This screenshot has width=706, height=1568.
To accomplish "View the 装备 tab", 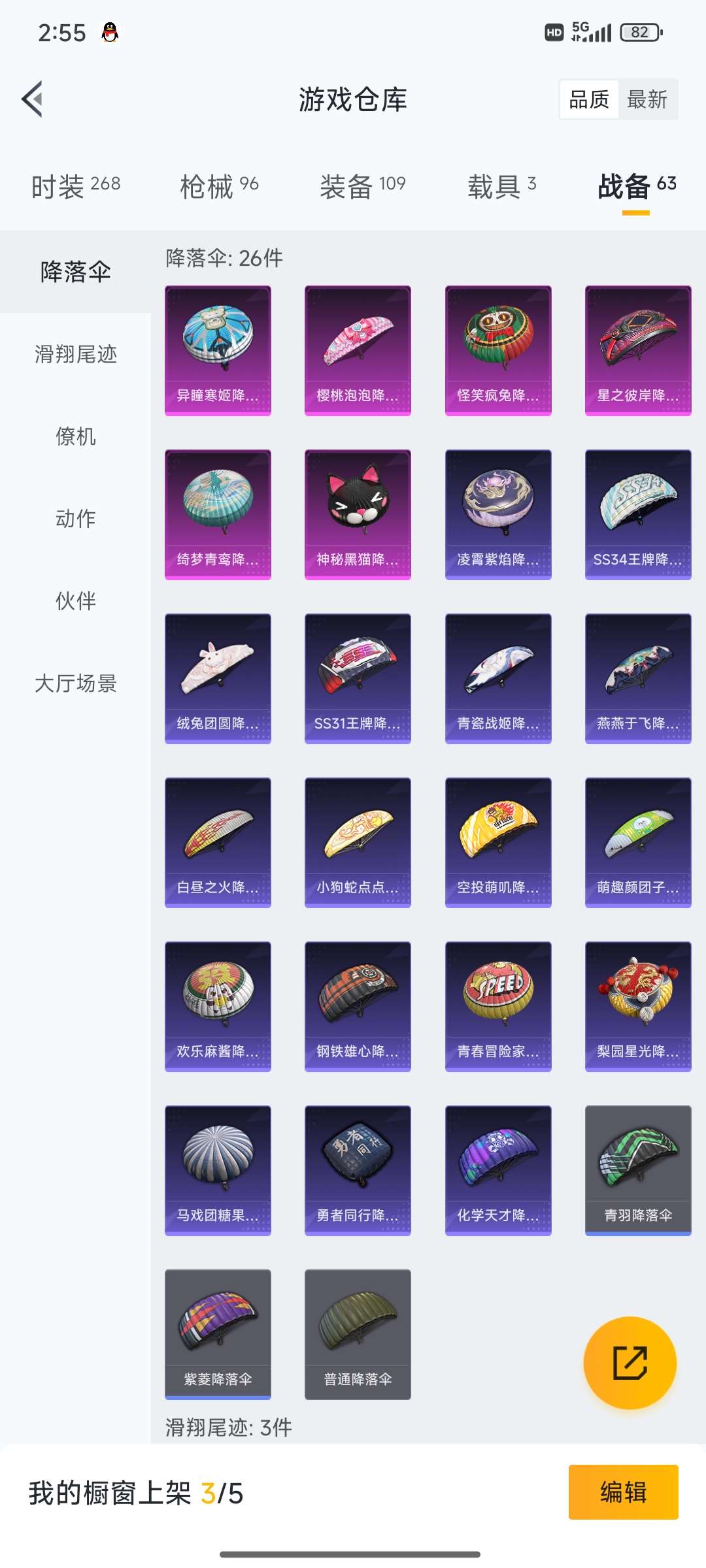I will (x=363, y=187).
